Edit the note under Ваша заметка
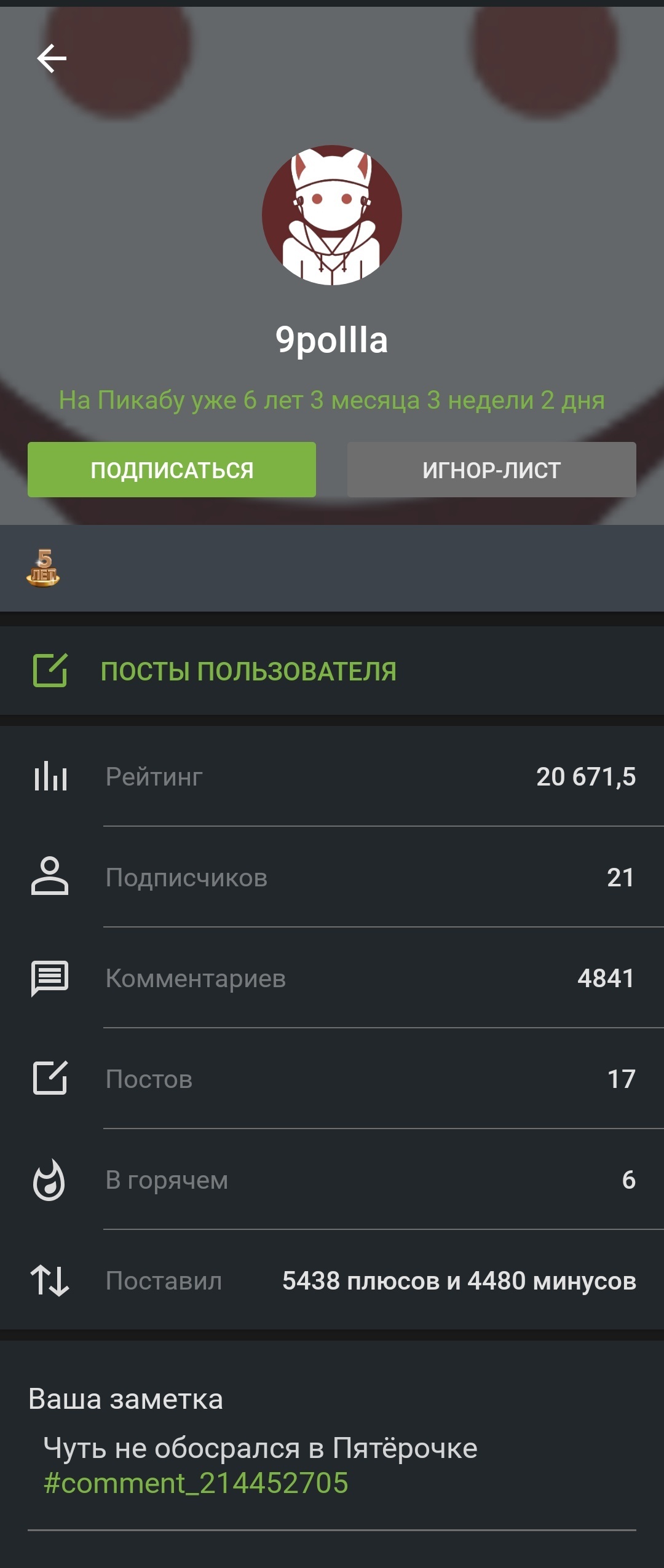The height and width of the screenshot is (1568, 664). point(261,1448)
